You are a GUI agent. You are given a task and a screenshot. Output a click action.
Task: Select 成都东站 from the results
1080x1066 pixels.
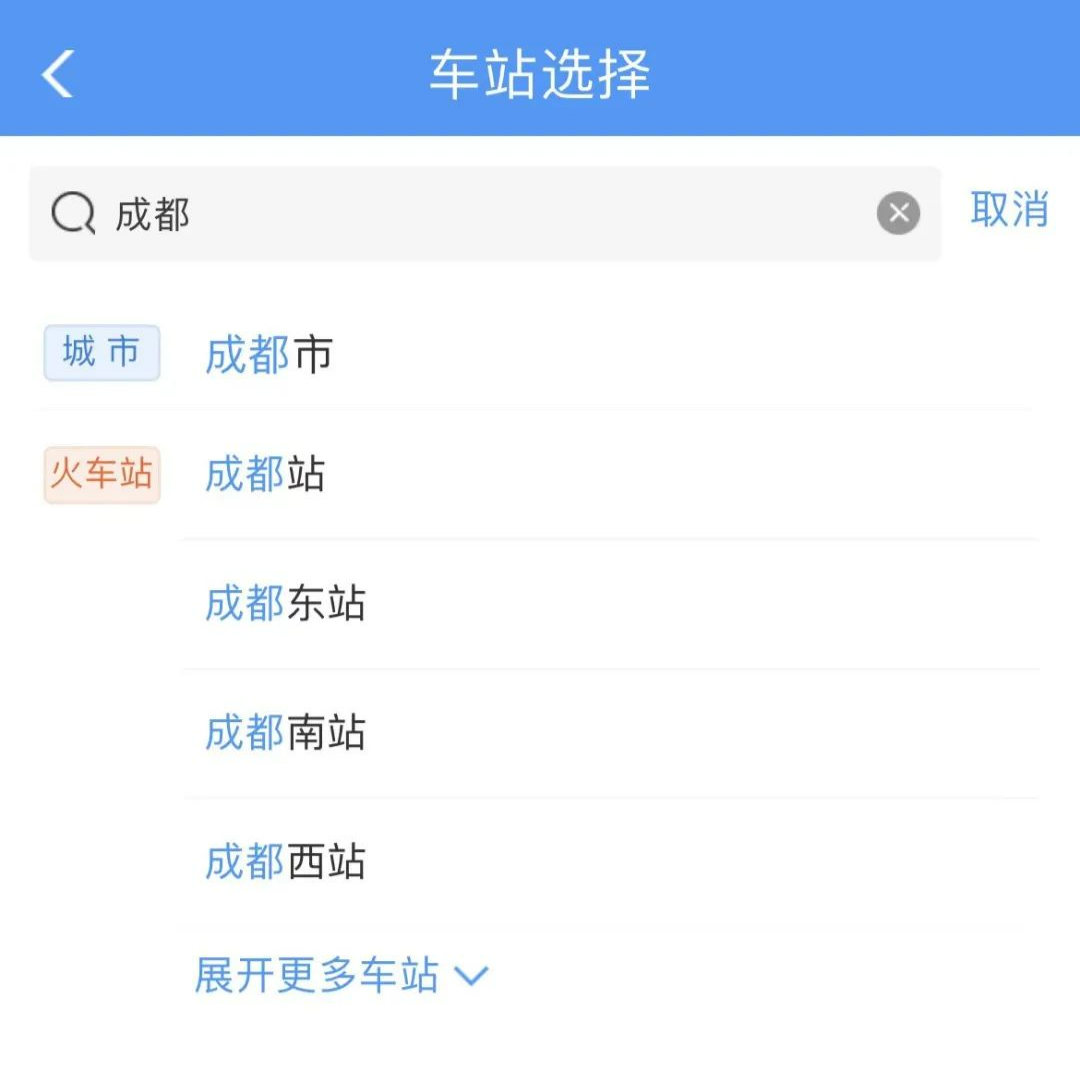point(285,604)
